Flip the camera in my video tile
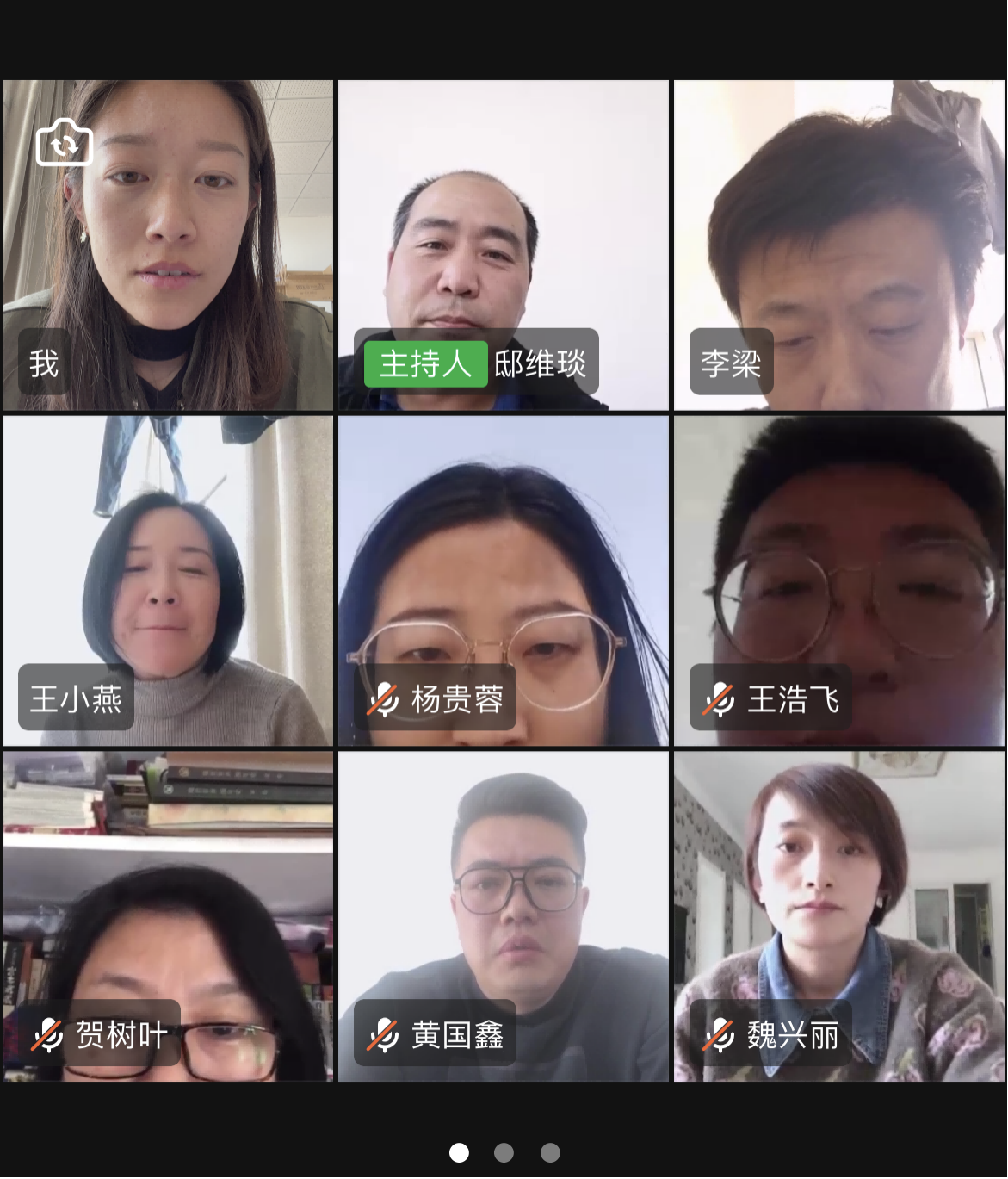The height and width of the screenshot is (1179, 1008). click(64, 143)
